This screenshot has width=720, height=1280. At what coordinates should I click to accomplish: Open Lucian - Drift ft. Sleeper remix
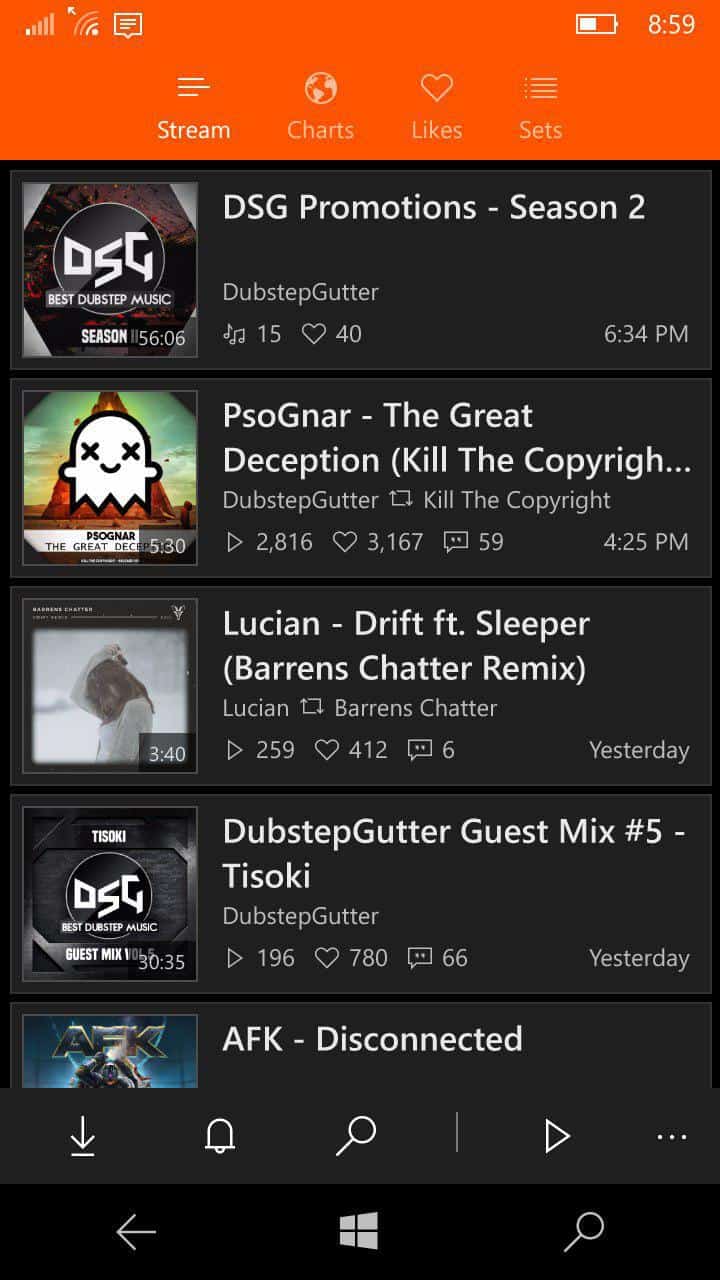click(360, 686)
